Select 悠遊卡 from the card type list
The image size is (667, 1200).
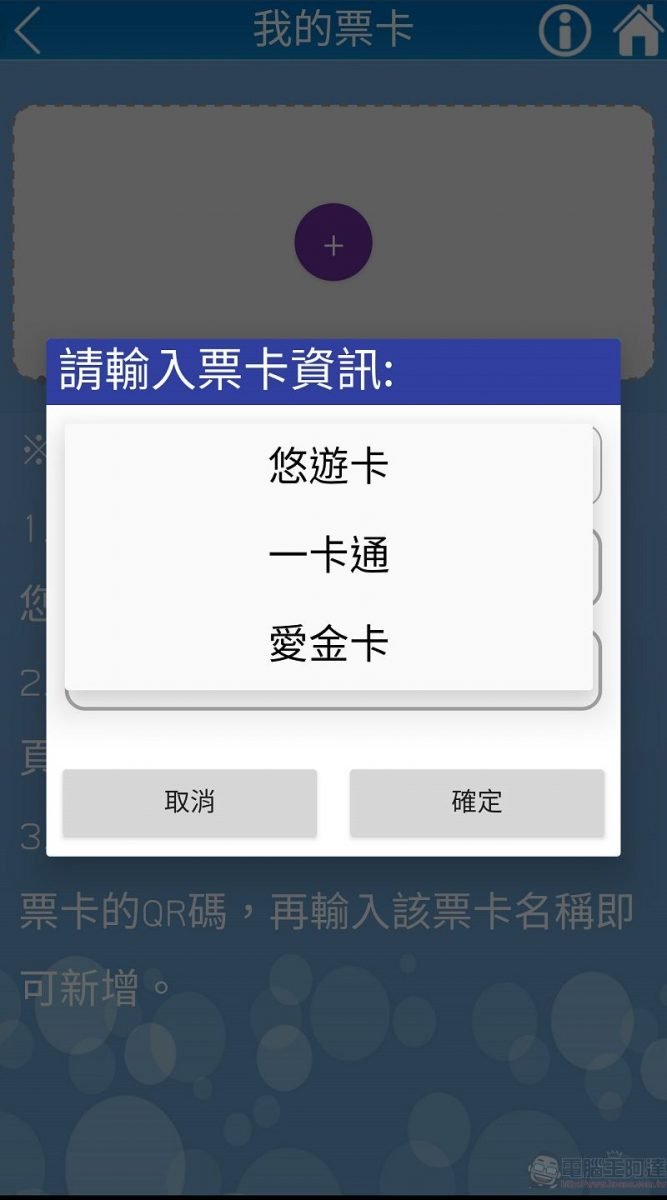click(x=329, y=467)
